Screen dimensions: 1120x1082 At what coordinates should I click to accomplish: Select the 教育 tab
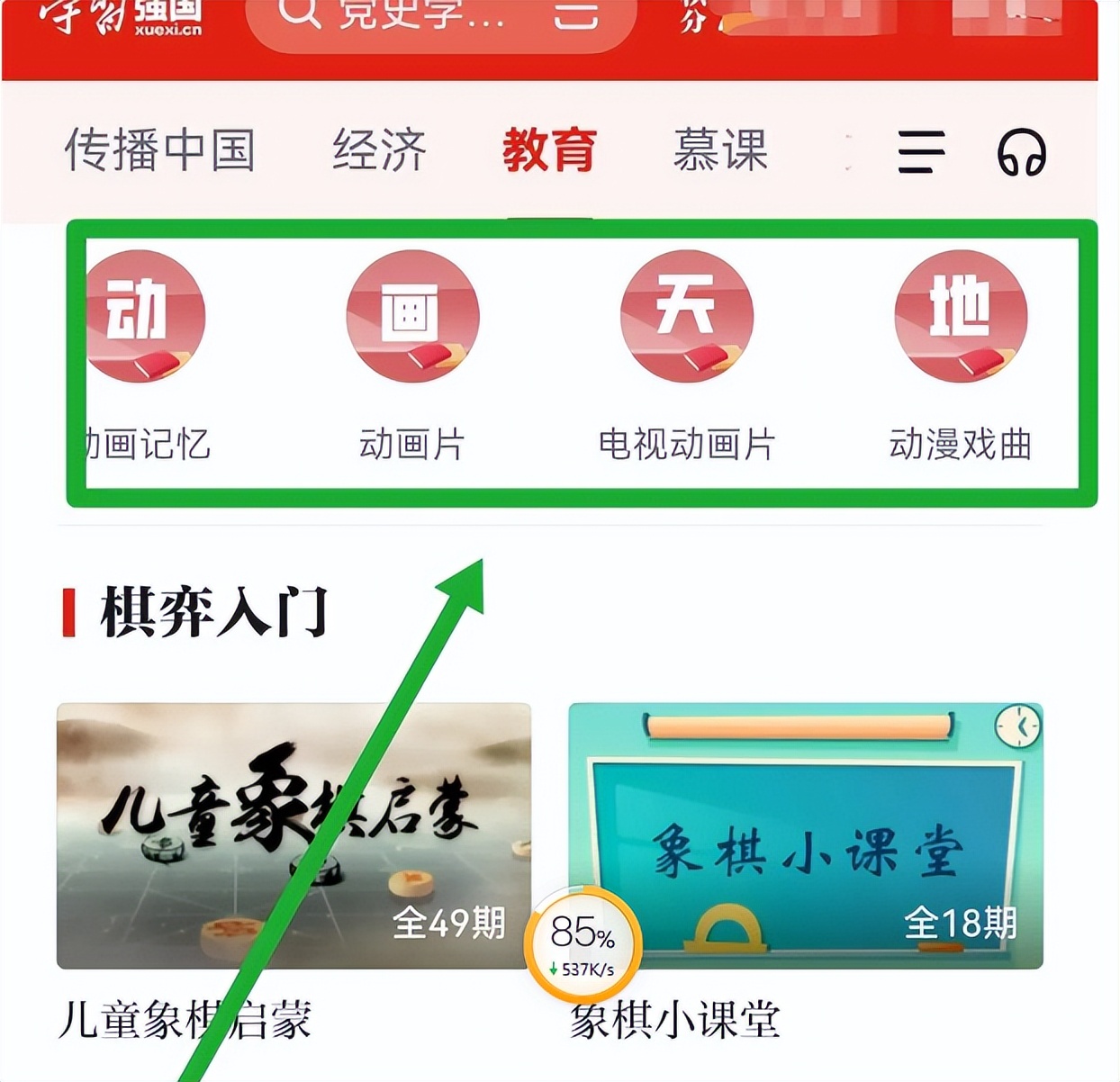point(549,149)
